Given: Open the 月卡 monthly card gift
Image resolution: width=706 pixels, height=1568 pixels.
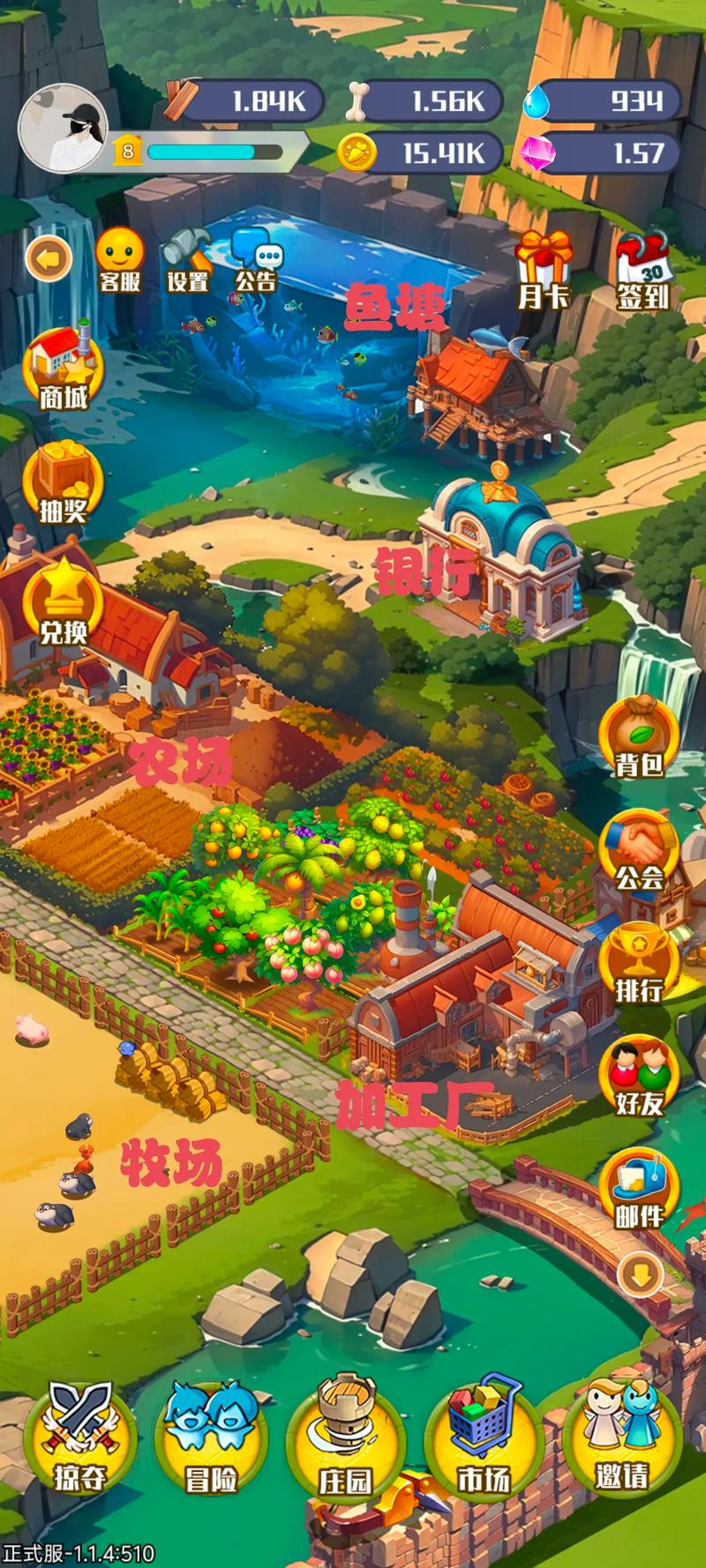Looking at the screenshot, I should (543, 269).
